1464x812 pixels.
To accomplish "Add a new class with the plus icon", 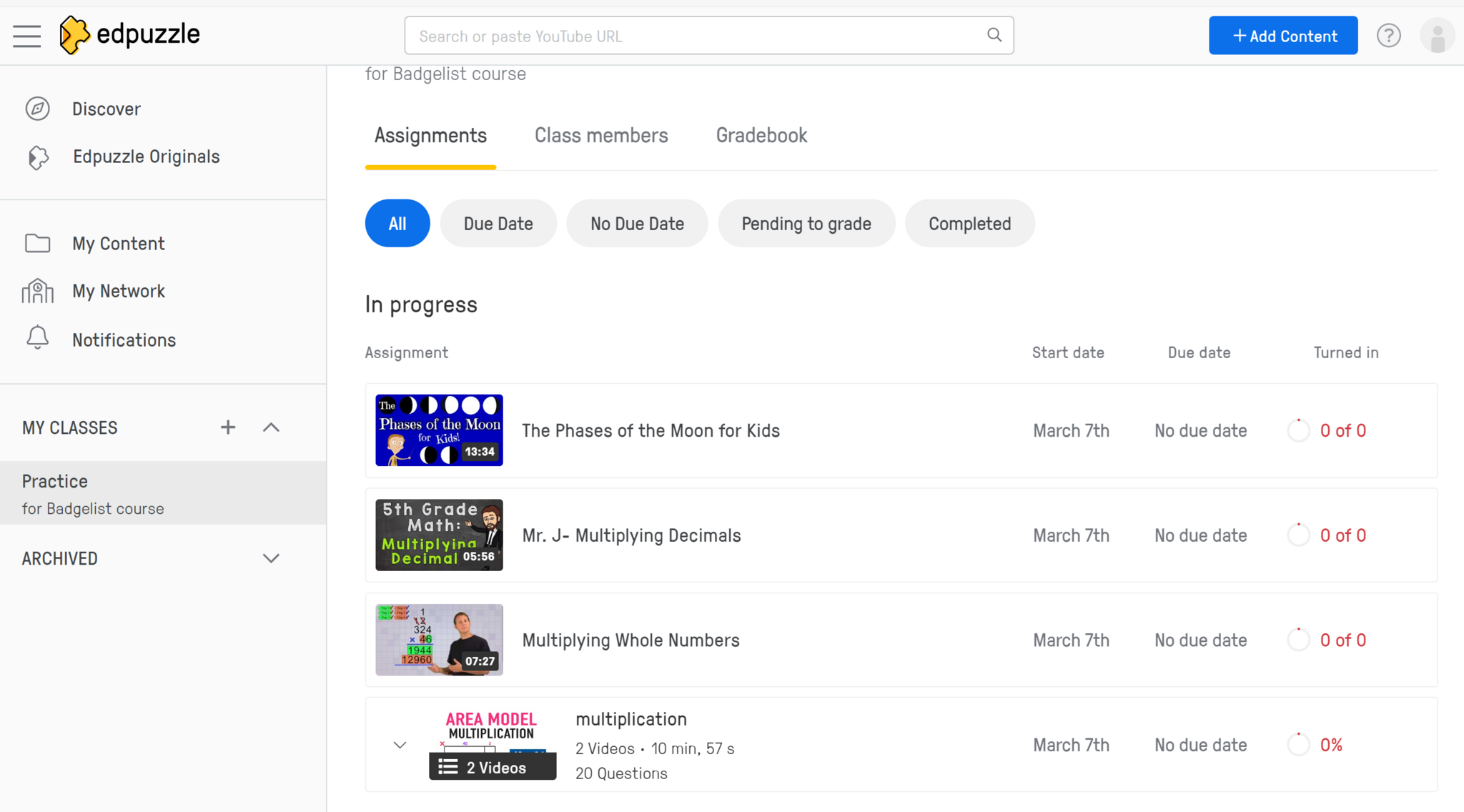I will point(228,427).
